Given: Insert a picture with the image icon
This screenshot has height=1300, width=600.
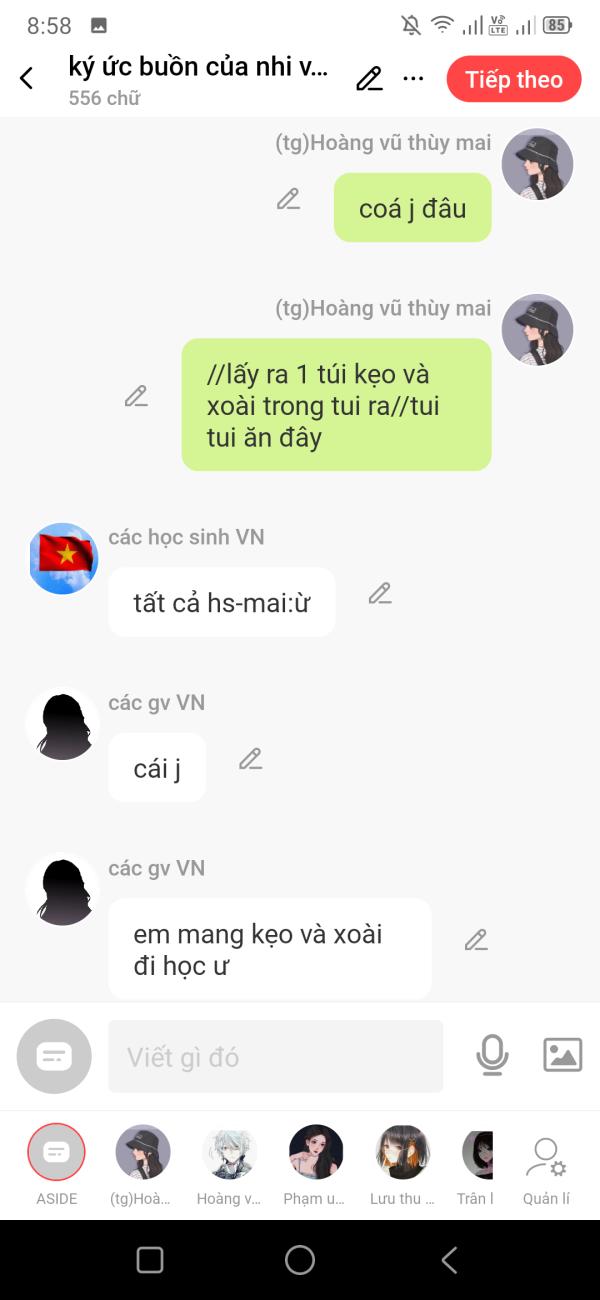Looking at the screenshot, I should click(x=563, y=1055).
